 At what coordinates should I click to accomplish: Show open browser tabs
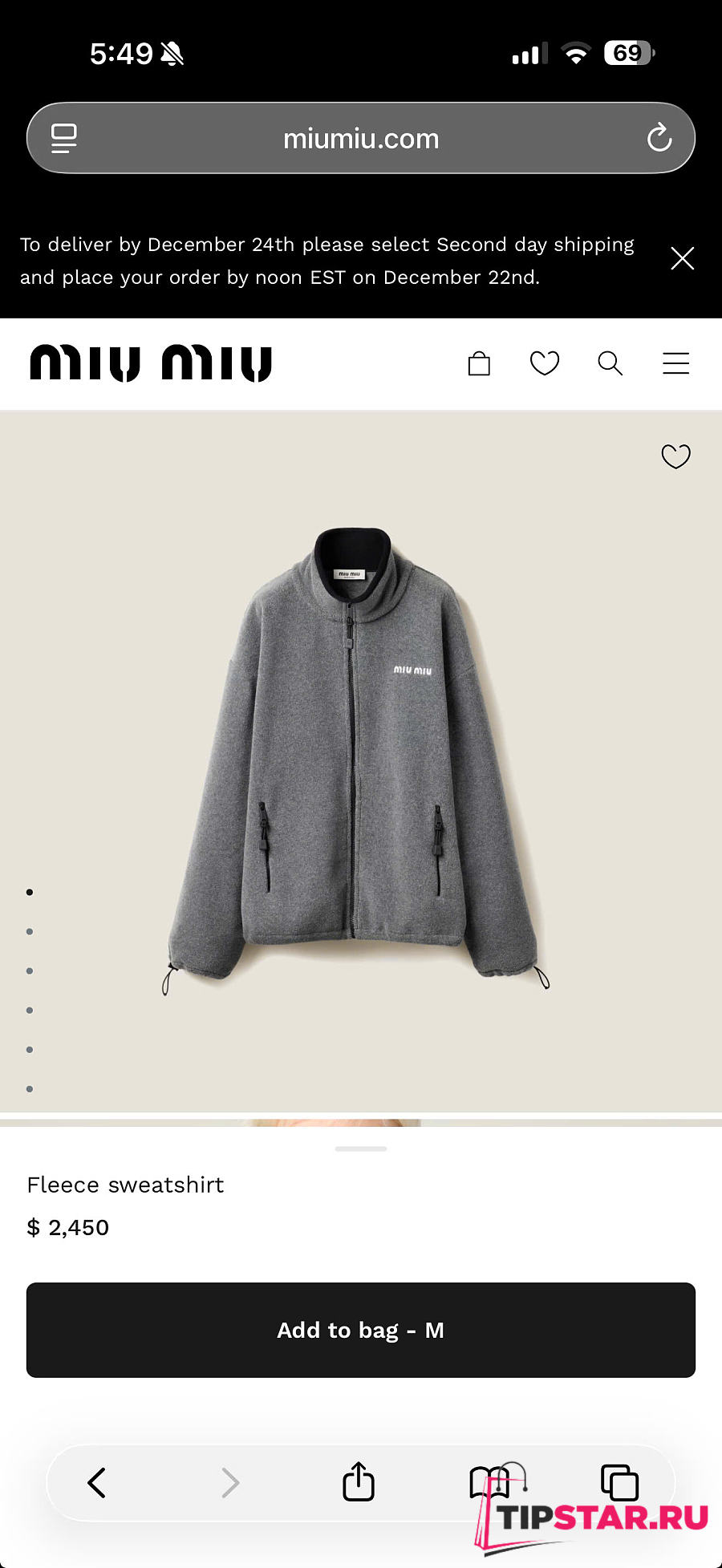click(619, 1481)
